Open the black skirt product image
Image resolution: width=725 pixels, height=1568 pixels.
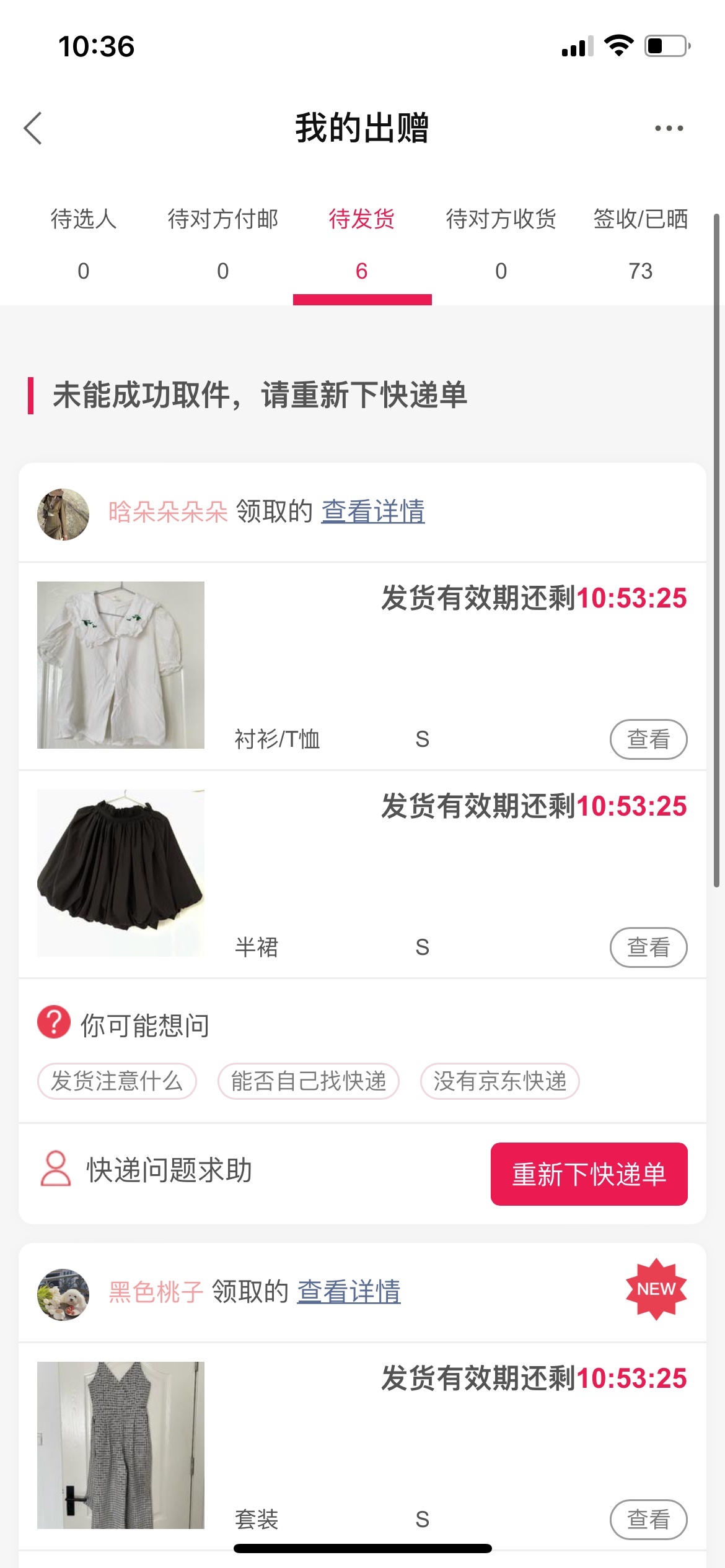click(121, 873)
